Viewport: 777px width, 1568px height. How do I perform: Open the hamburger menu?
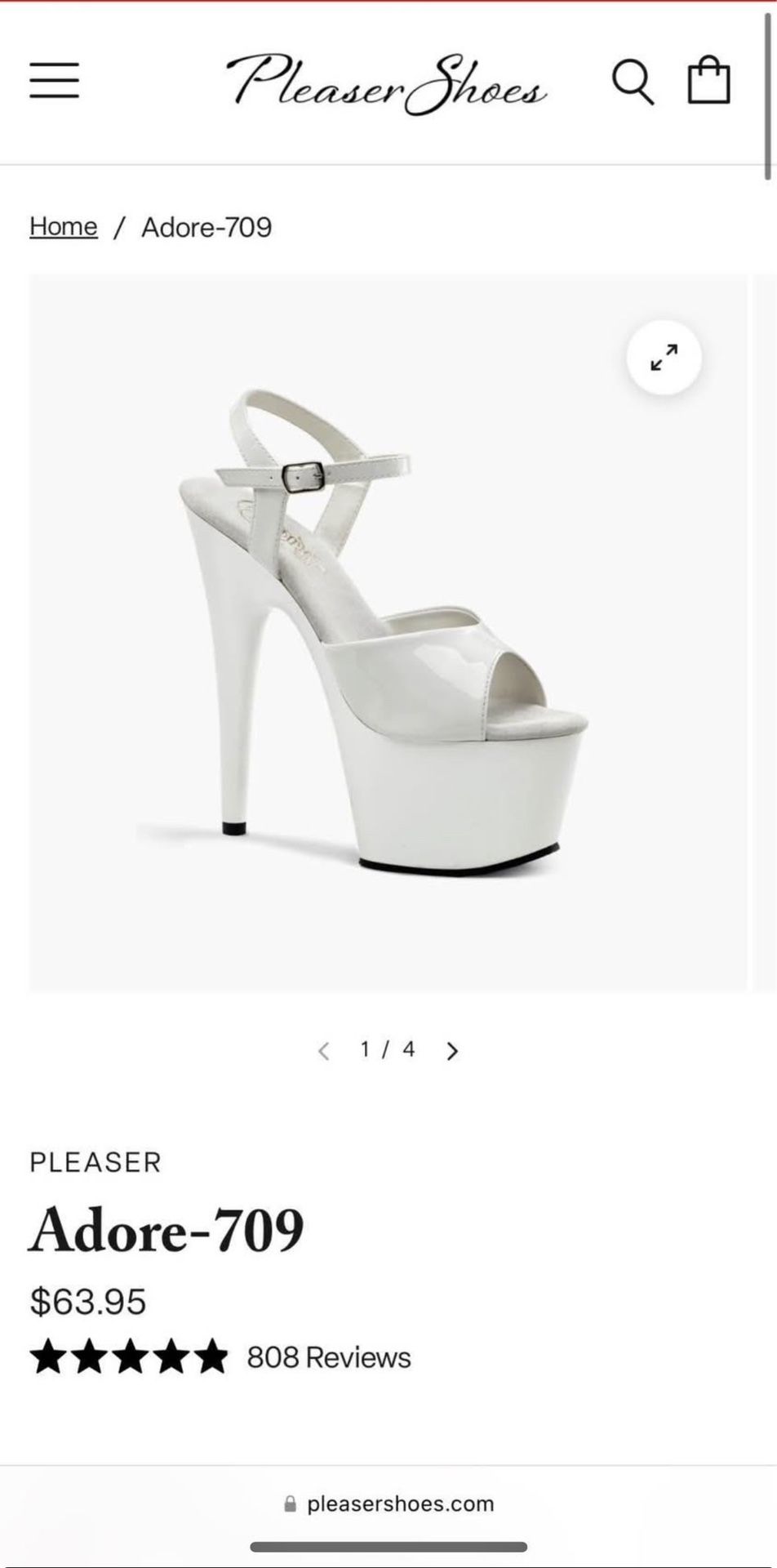tap(55, 81)
